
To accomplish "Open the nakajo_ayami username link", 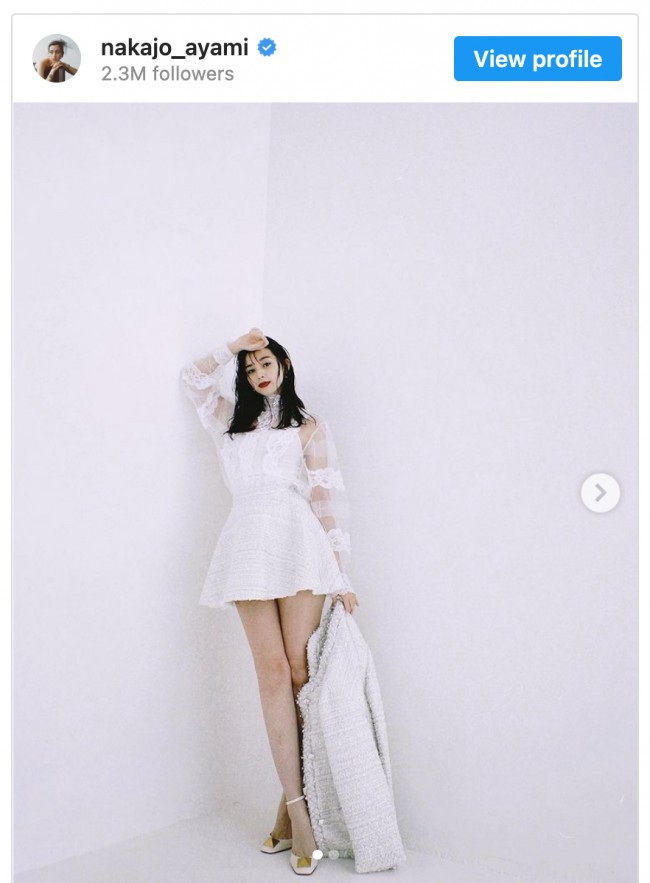I will point(174,47).
